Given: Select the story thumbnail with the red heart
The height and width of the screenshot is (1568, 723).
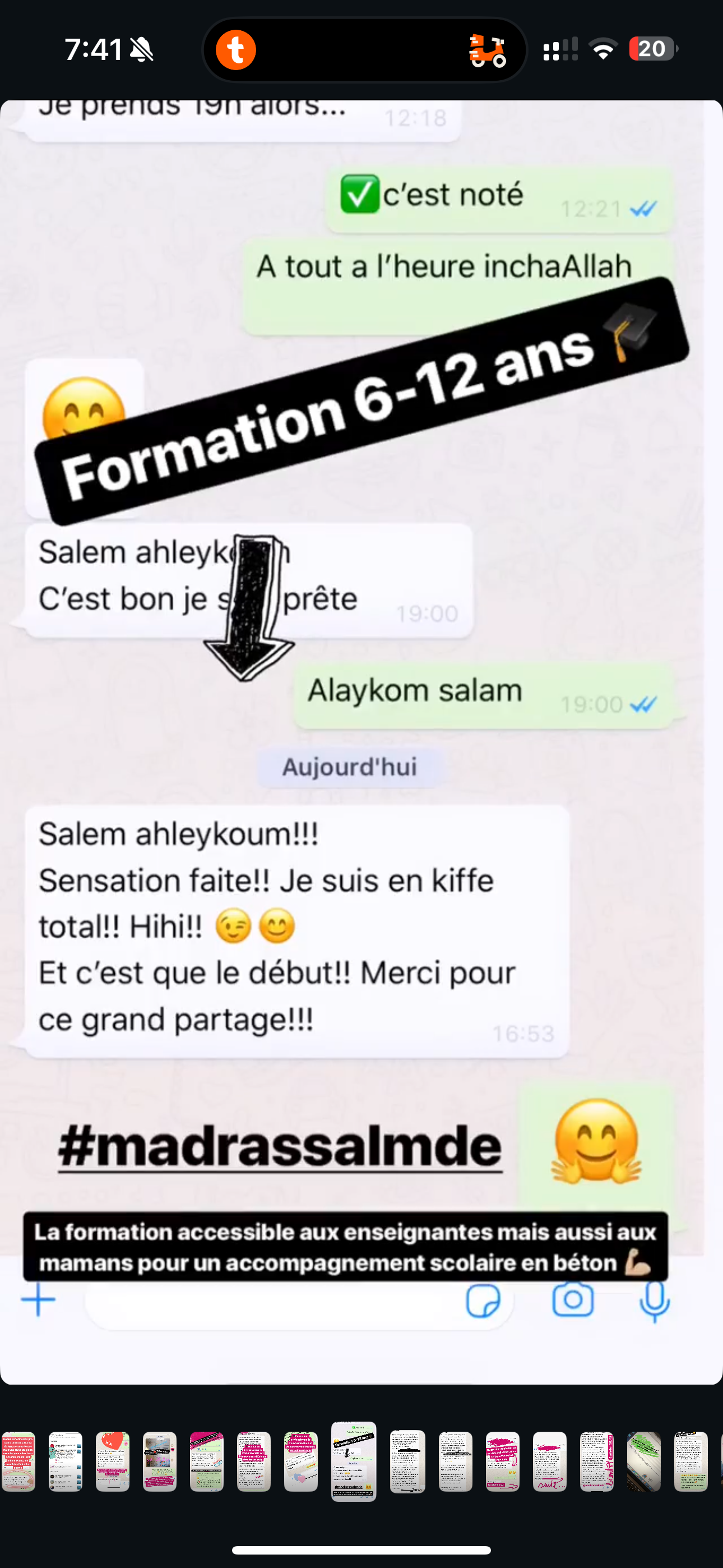Looking at the screenshot, I should tap(113, 1461).
